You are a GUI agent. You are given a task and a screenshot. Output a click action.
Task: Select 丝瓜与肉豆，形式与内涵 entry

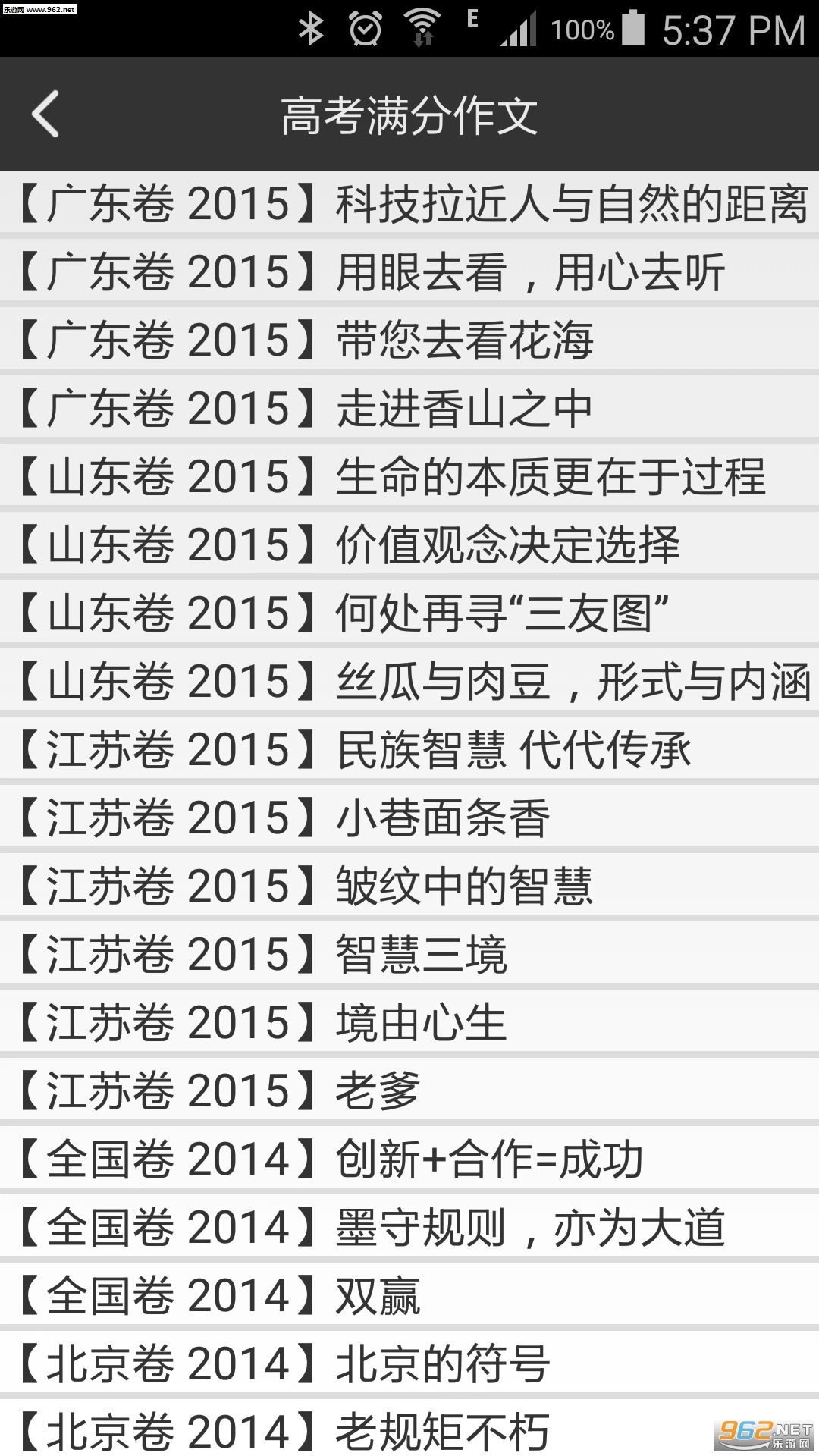tap(409, 681)
